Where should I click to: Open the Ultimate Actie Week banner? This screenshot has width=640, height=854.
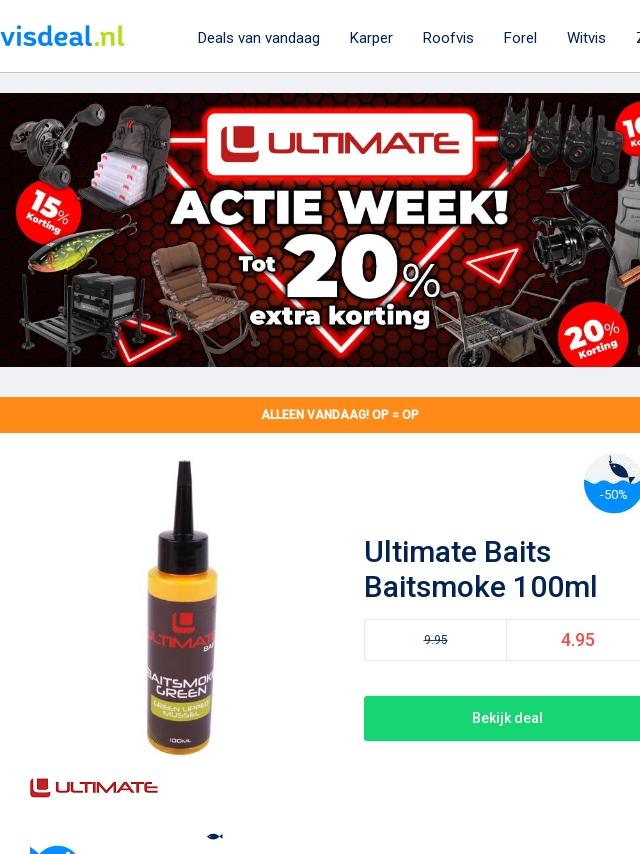pyautogui.click(x=320, y=230)
